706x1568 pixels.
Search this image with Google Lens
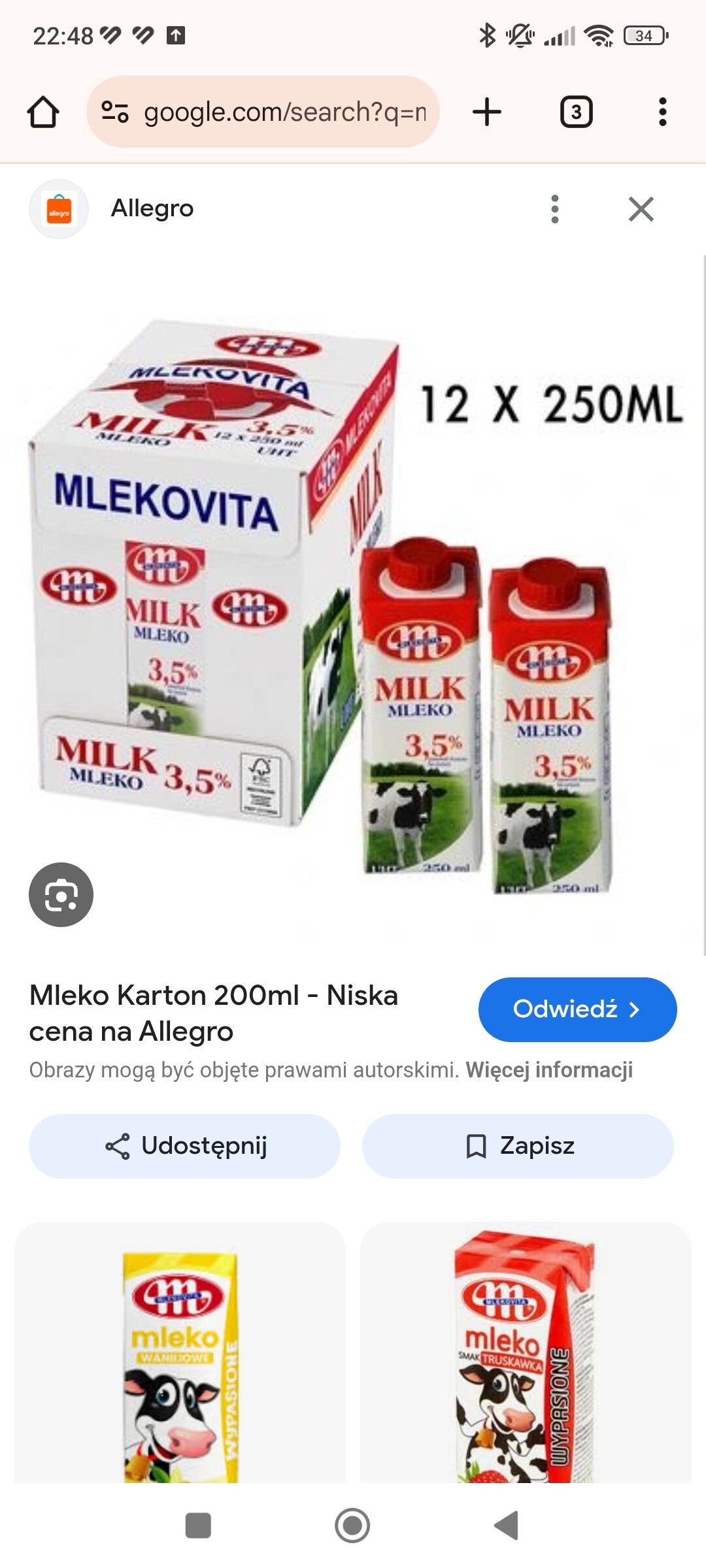click(x=61, y=894)
